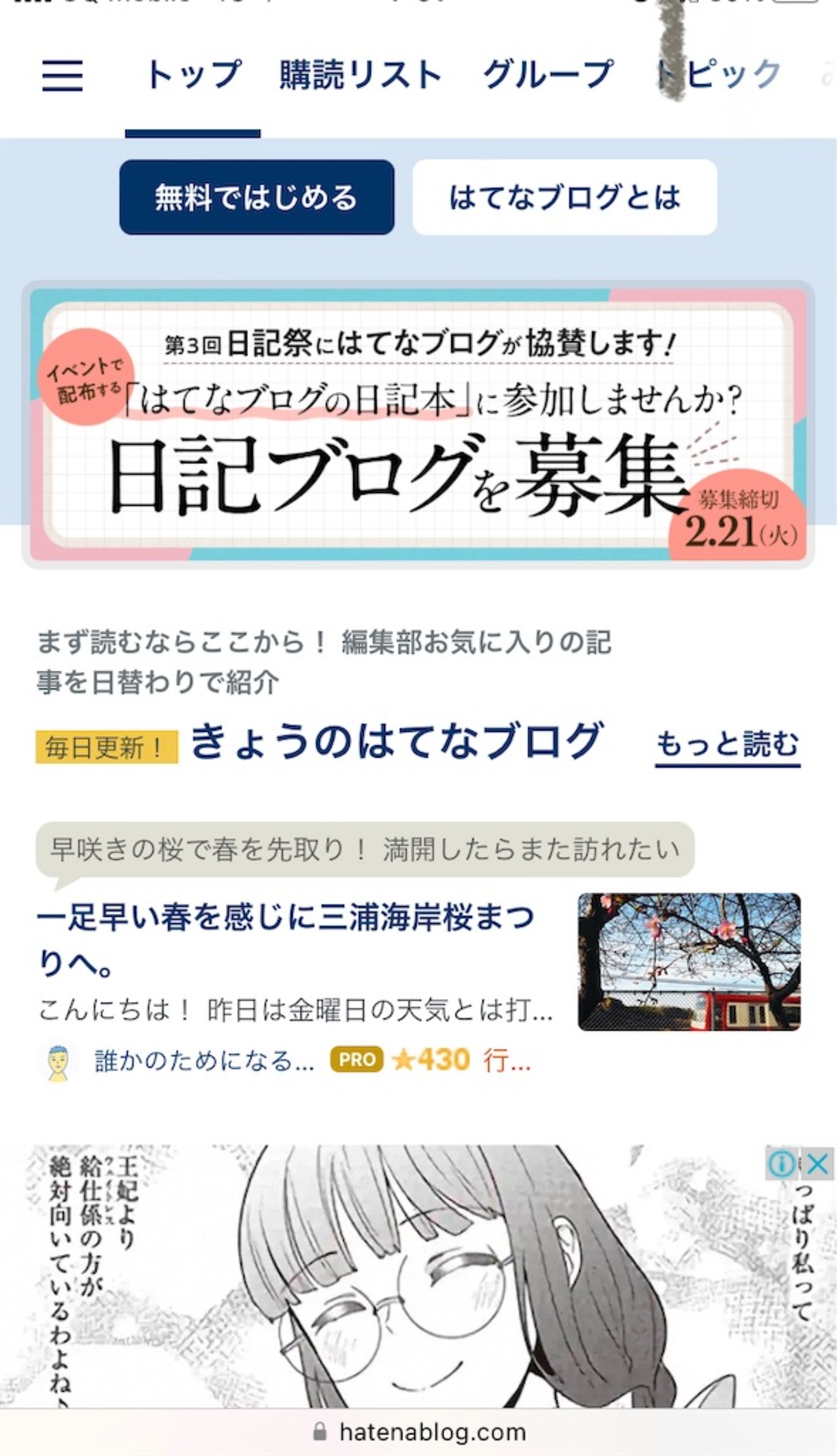Open the 日記ブログを募集 banner
This screenshot has height=1456, width=838.
point(418,425)
